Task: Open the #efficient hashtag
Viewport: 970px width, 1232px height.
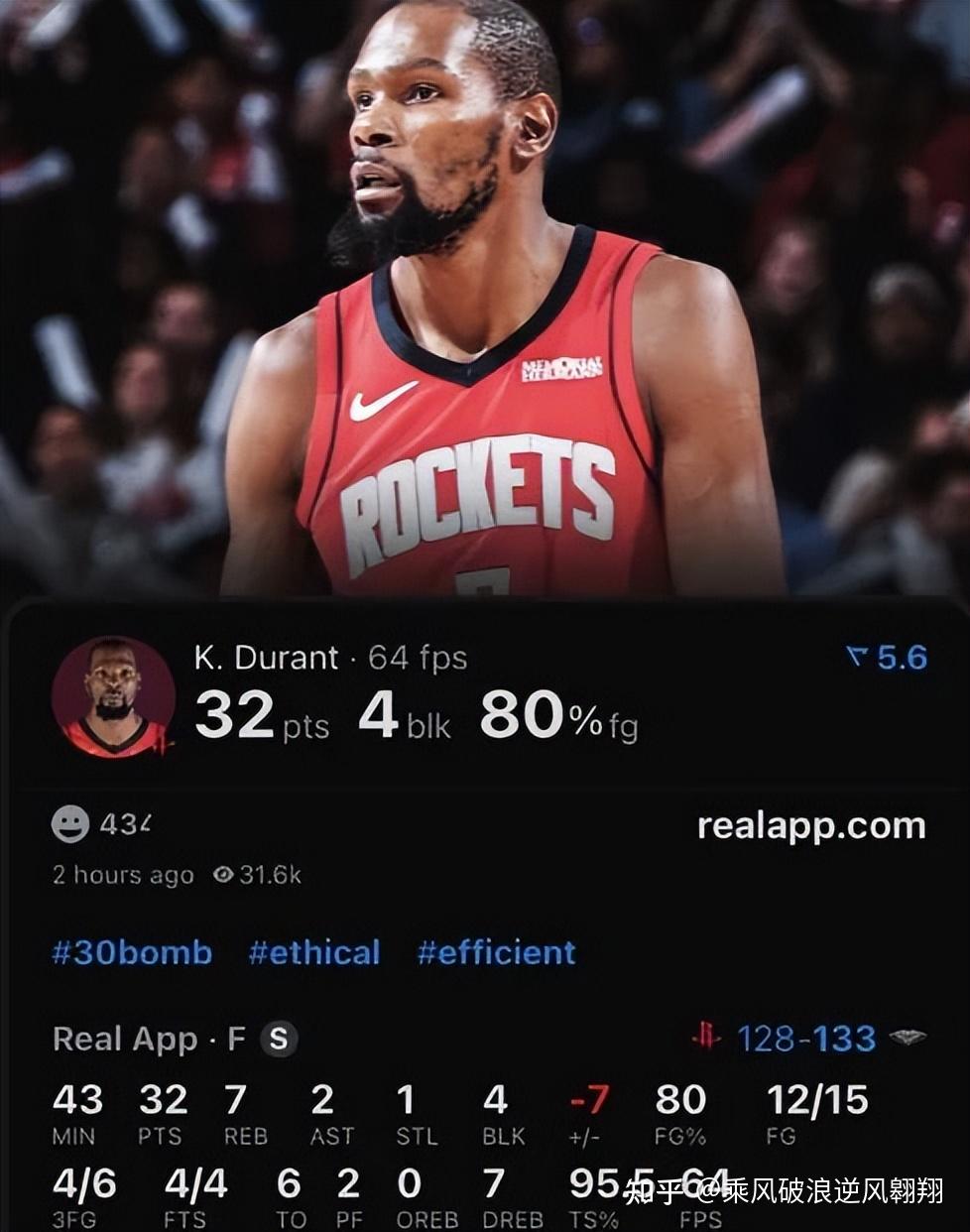Action: pos(498,952)
